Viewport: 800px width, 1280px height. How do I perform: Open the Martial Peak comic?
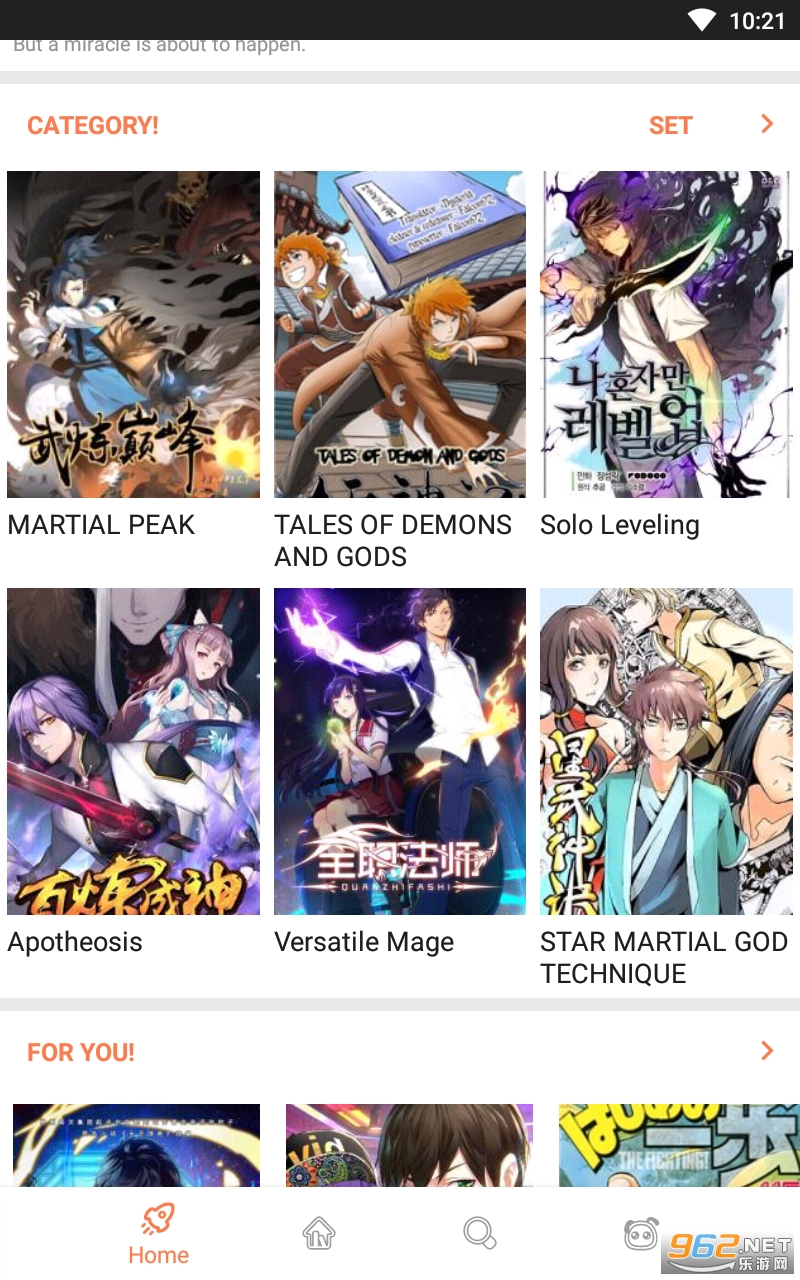[133, 334]
